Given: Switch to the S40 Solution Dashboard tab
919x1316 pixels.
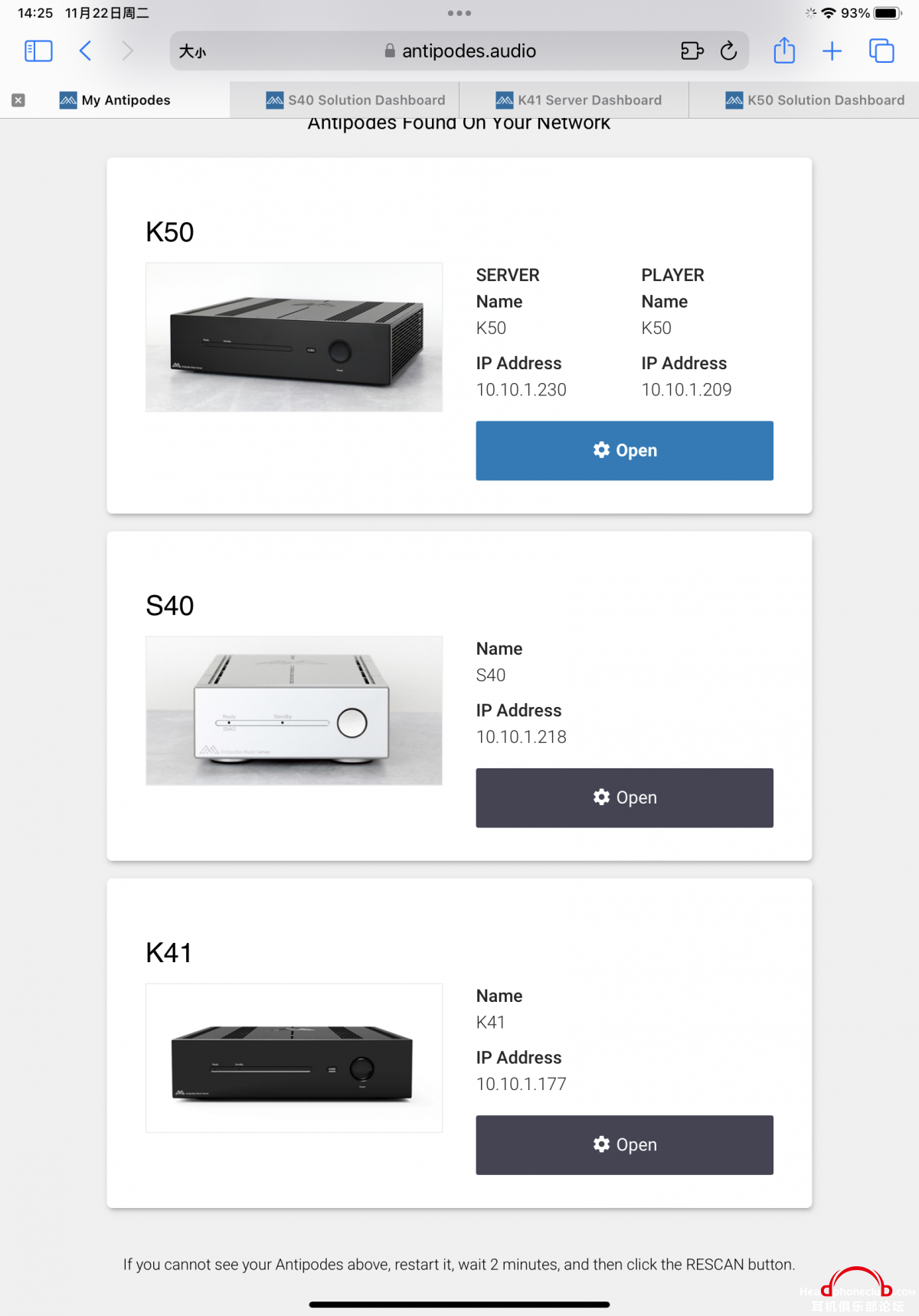Looking at the screenshot, I should point(356,100).
